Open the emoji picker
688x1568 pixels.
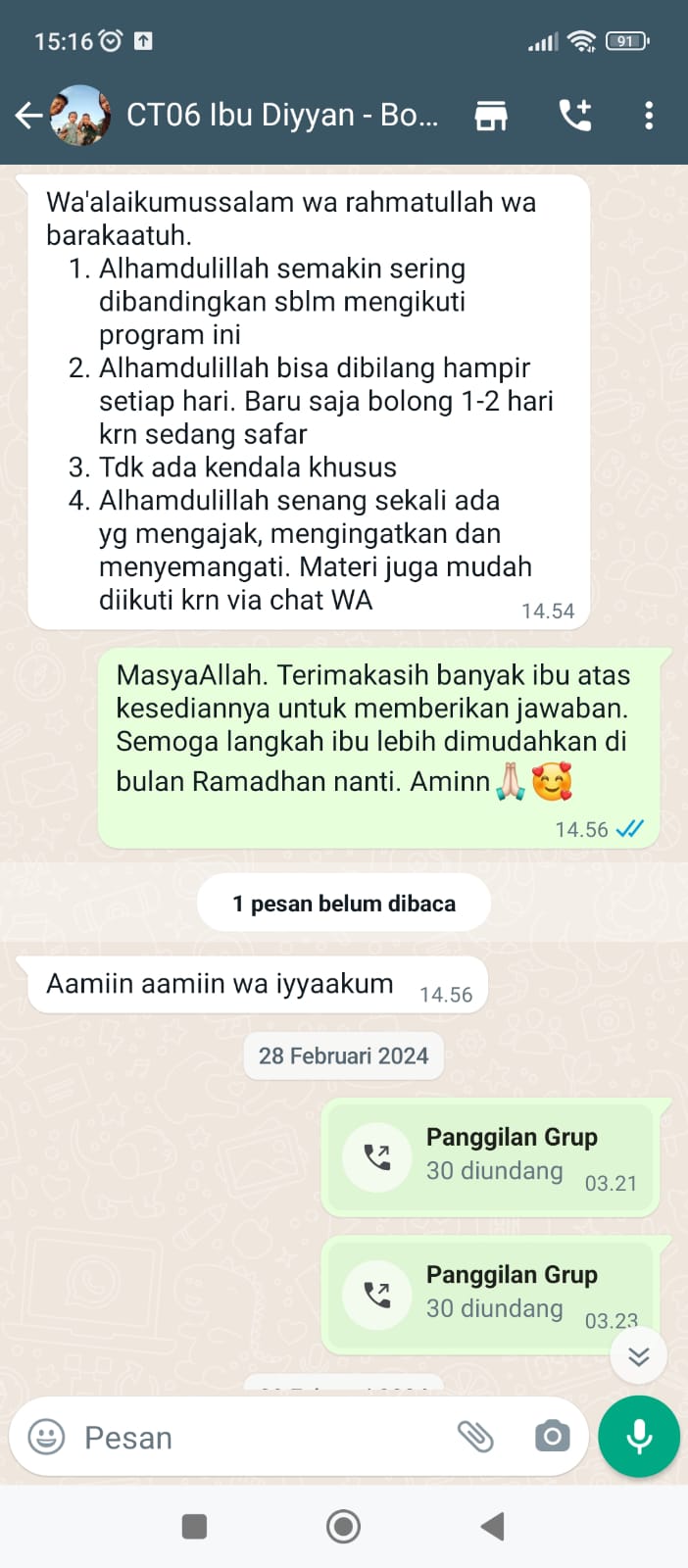pyautogui.click(x=46, y=1438)
